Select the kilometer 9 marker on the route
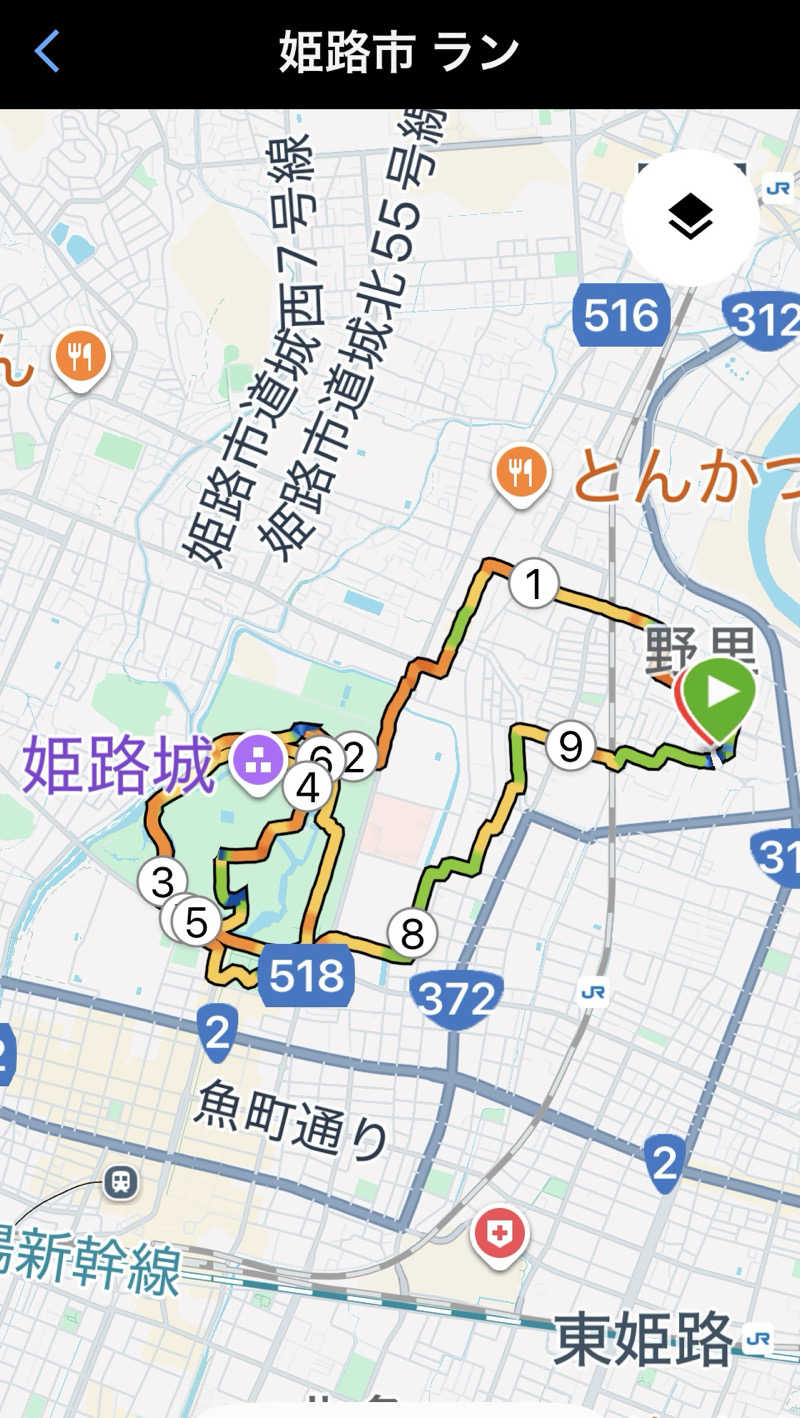 tap(570, 746)
